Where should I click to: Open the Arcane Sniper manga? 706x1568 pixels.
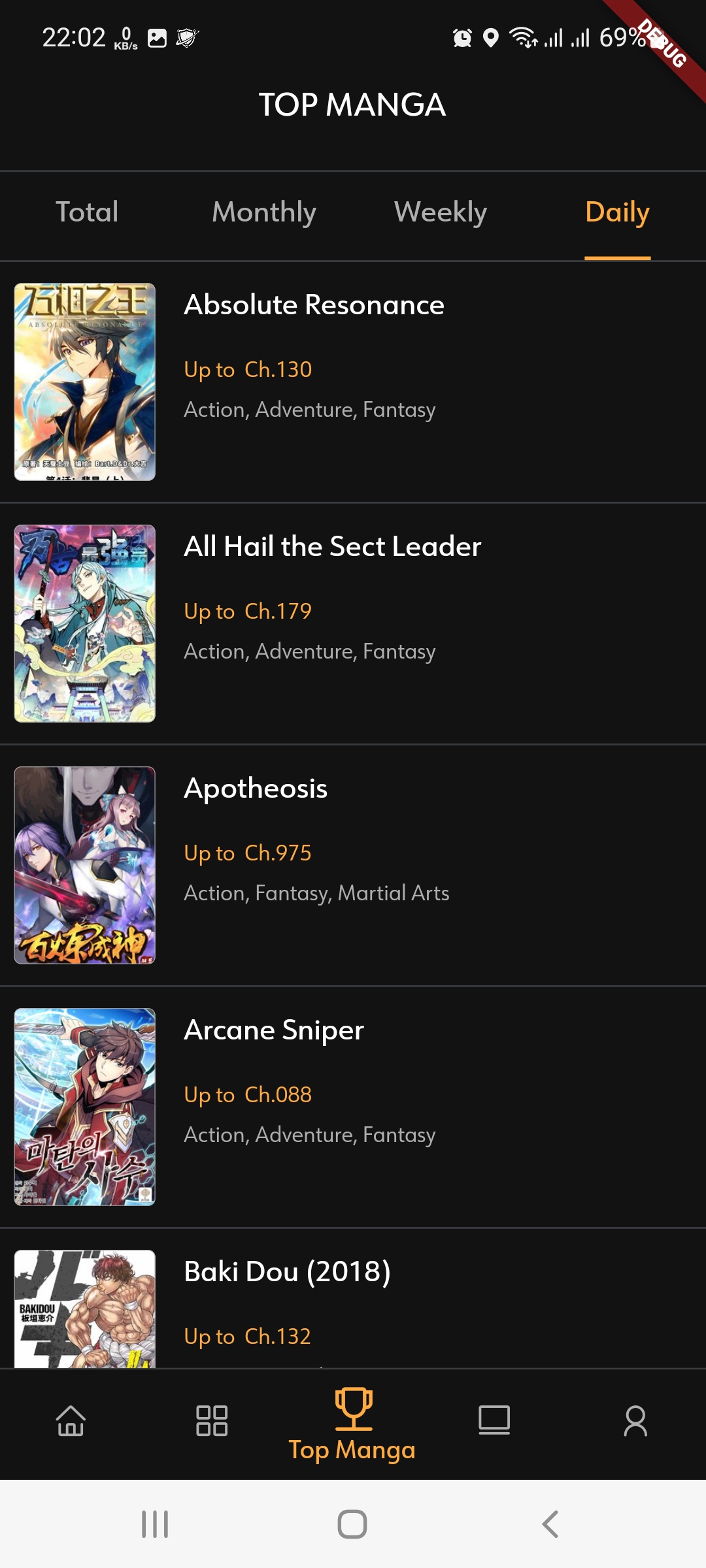click(353, 1107)
